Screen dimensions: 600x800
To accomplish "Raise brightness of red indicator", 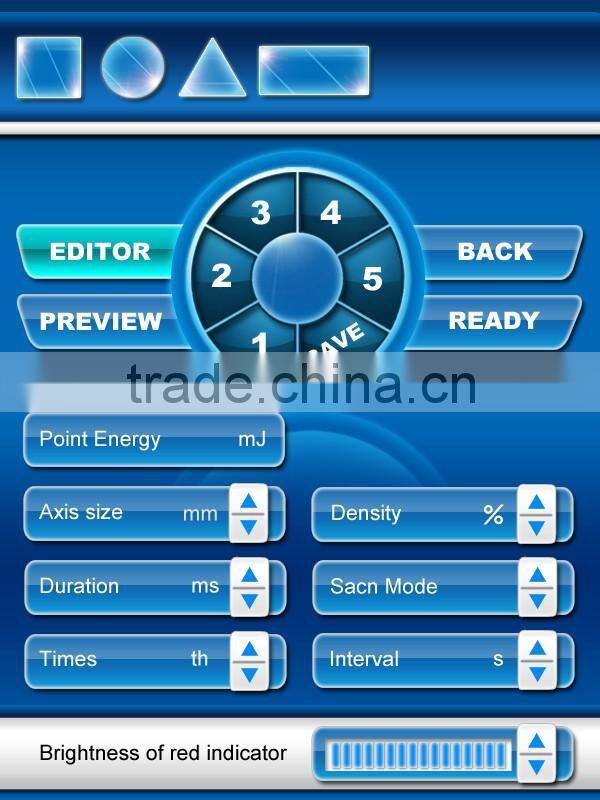I will pyautogui.click(x=537, y=740).
